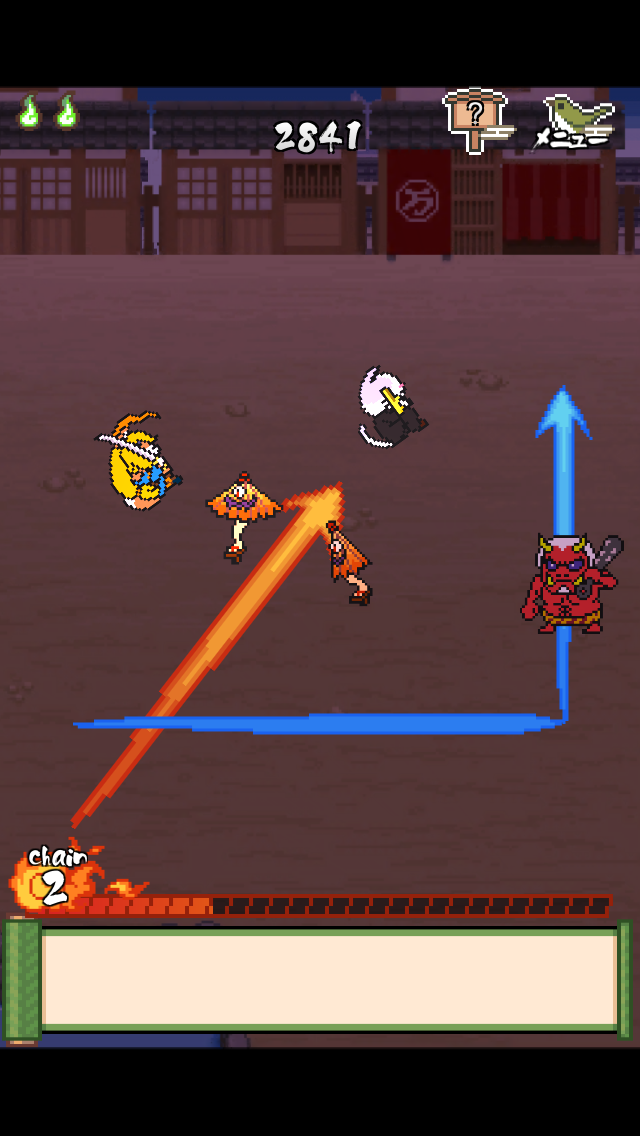This screenshot has height=1136, width=640.
Task: Tap the orange umbrella yokai enemy
Action: coord(244,516)
